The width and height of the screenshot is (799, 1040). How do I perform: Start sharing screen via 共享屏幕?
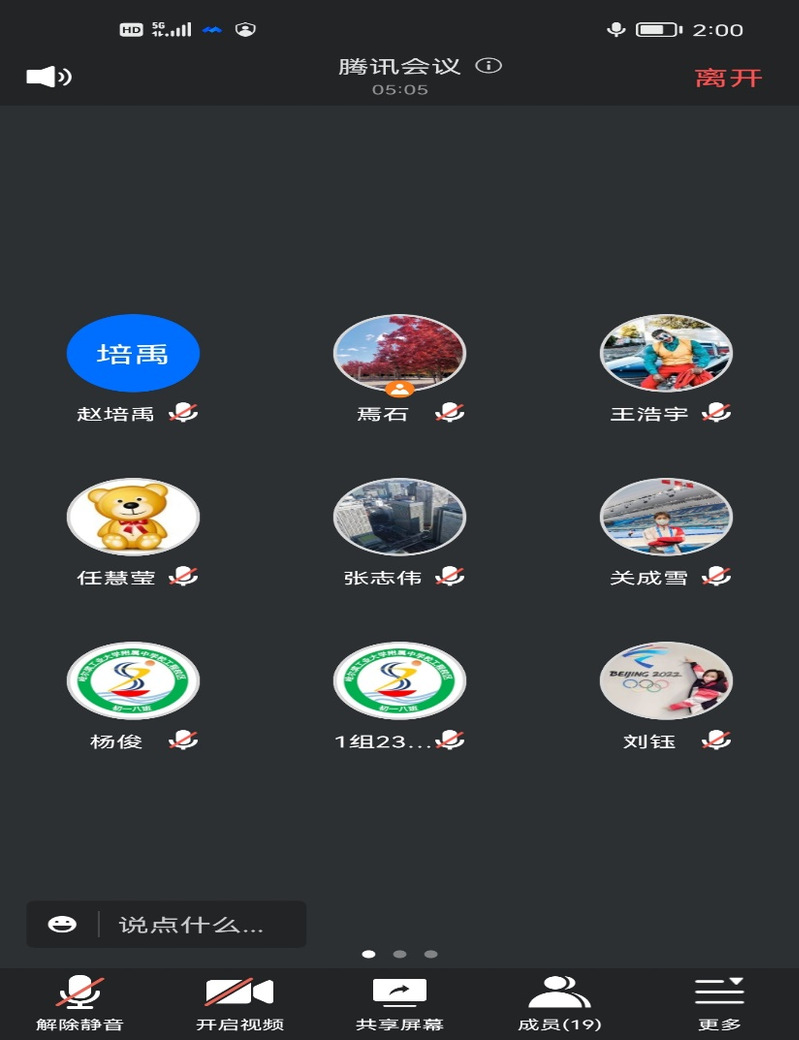(399, 1003)
